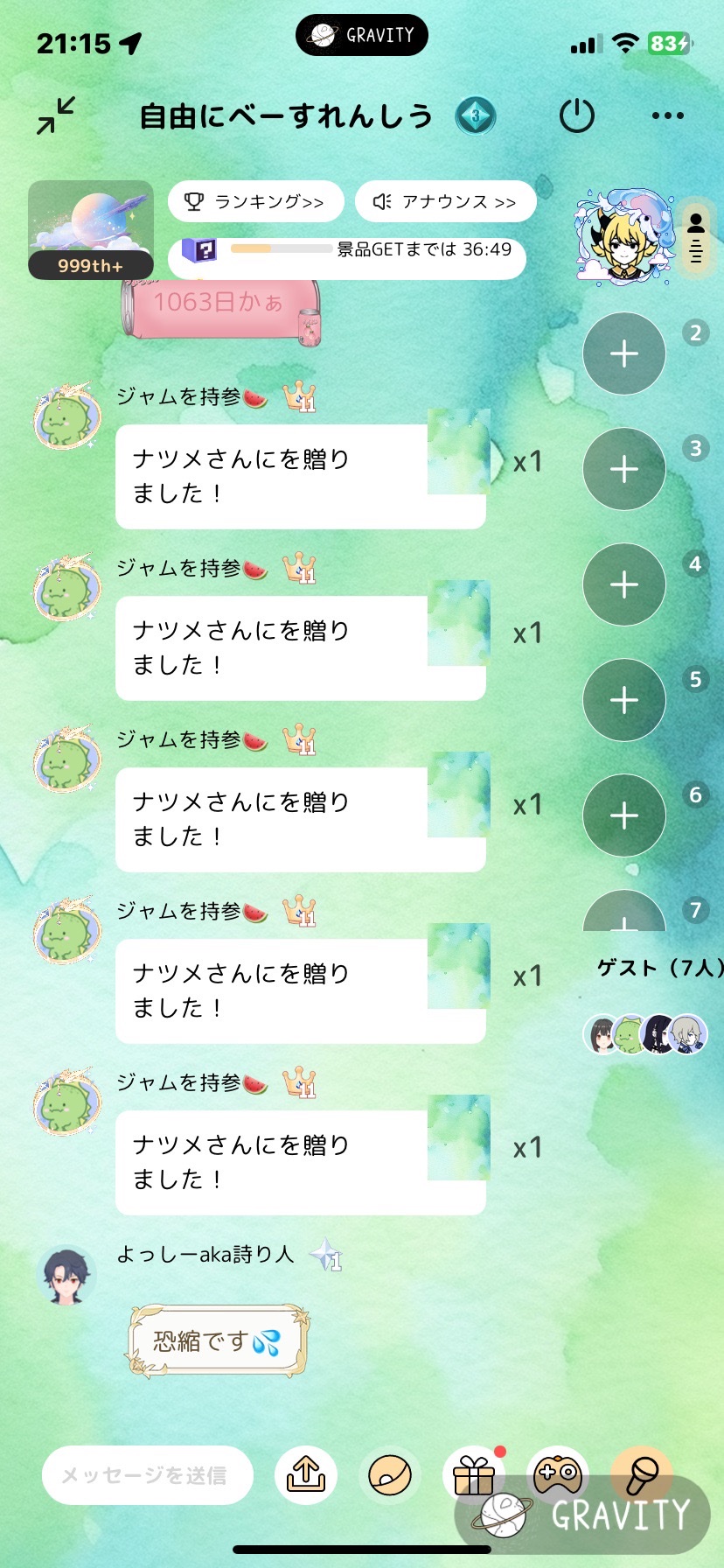Take empty mic seat 3
Image resolution: width=724 pixels, height=1568 pixels.
point(624,469)
